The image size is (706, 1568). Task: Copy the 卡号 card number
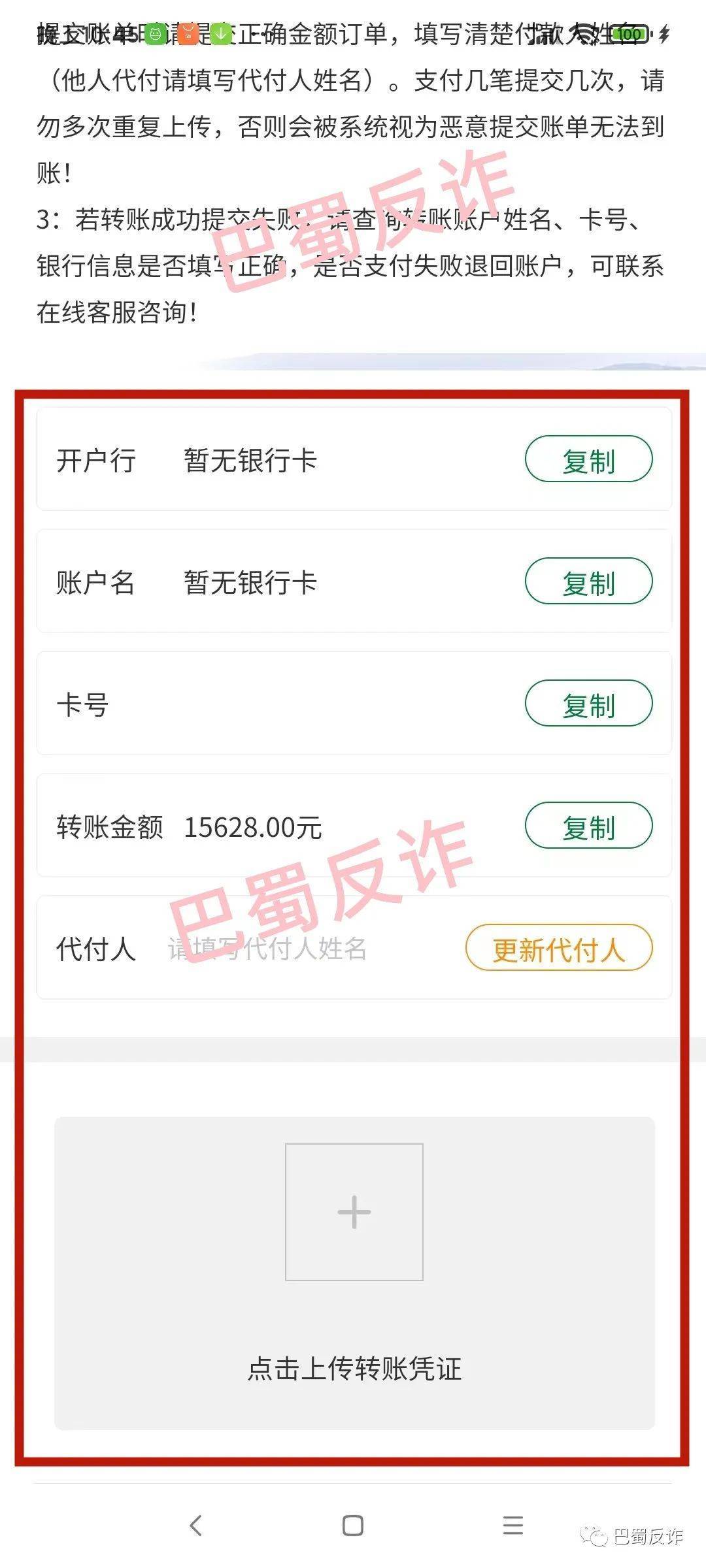point(588,704)
